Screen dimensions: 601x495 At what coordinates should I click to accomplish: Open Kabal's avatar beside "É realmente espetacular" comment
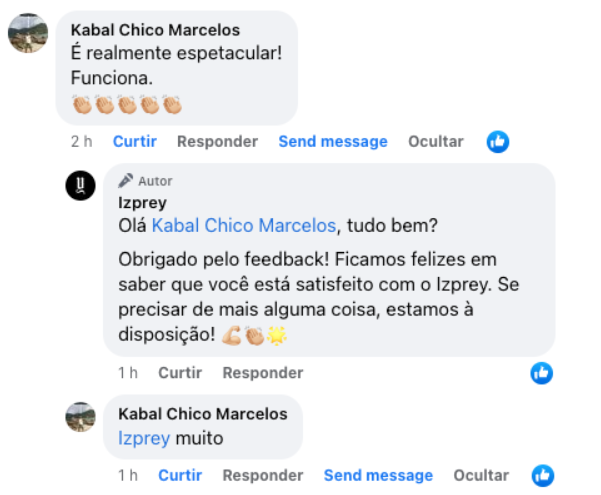click(x=25, y=33)
